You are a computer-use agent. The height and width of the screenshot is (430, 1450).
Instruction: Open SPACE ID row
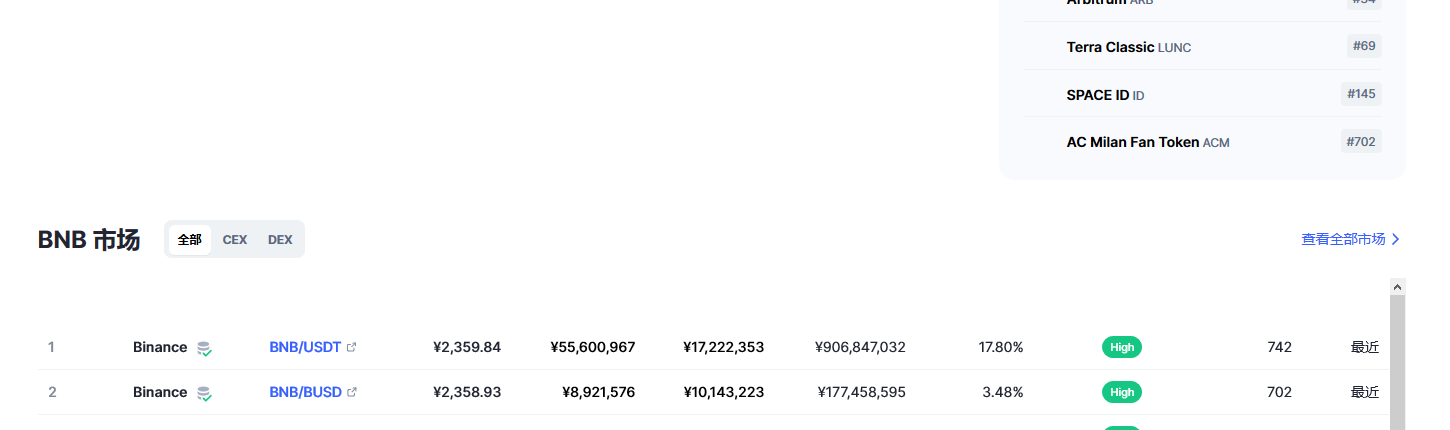tap(1105, 95)
